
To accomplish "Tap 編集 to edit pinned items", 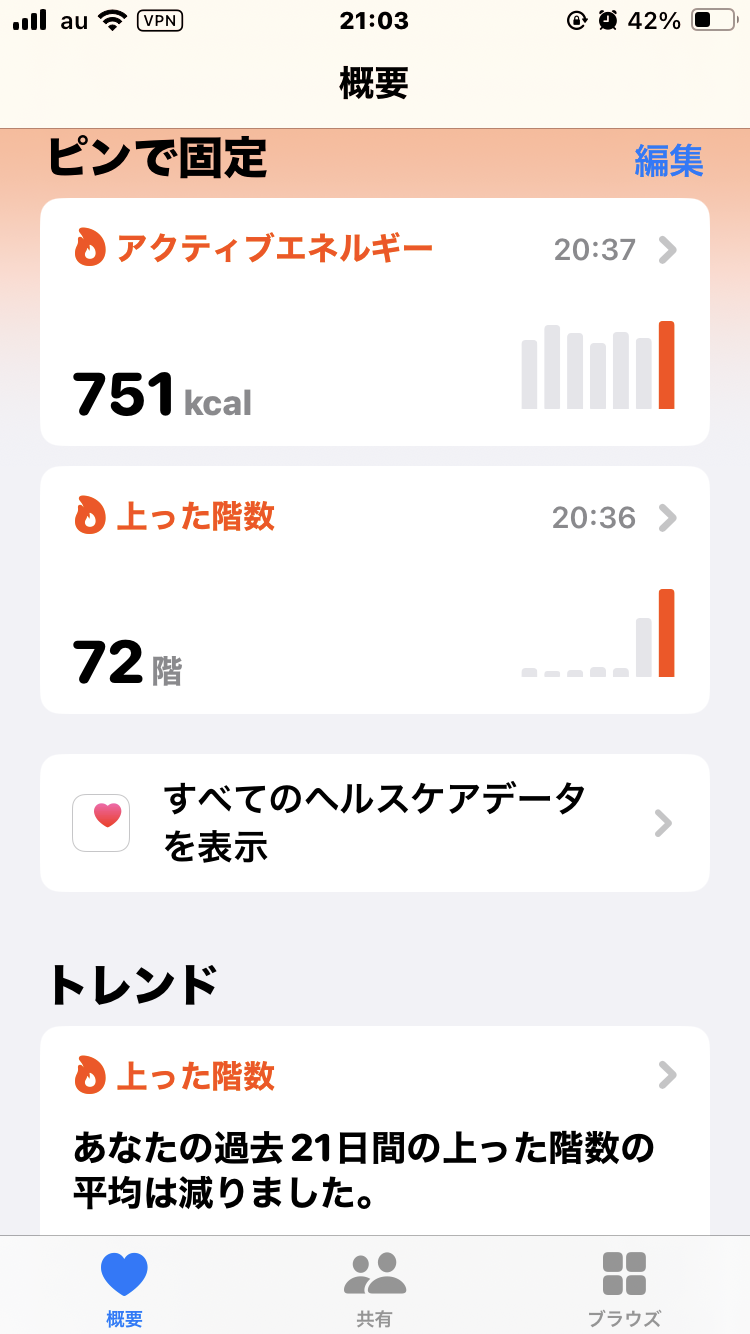I will tap(668, 160).
